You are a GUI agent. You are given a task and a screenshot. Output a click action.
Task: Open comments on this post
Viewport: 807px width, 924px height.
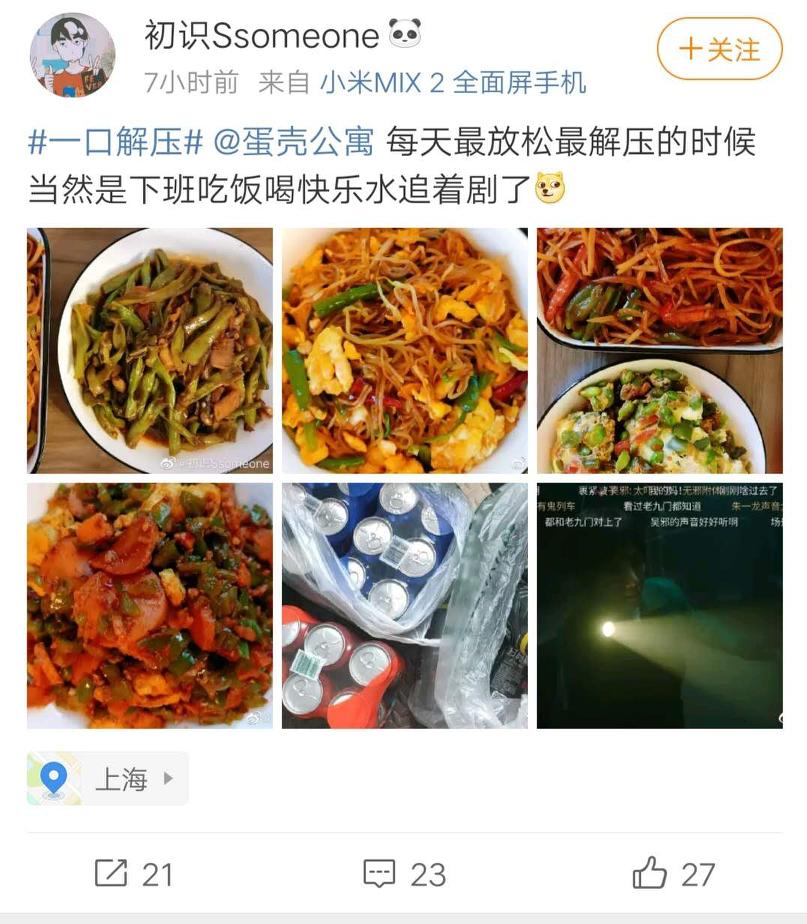pyautogui.click(x=404, y=874)
